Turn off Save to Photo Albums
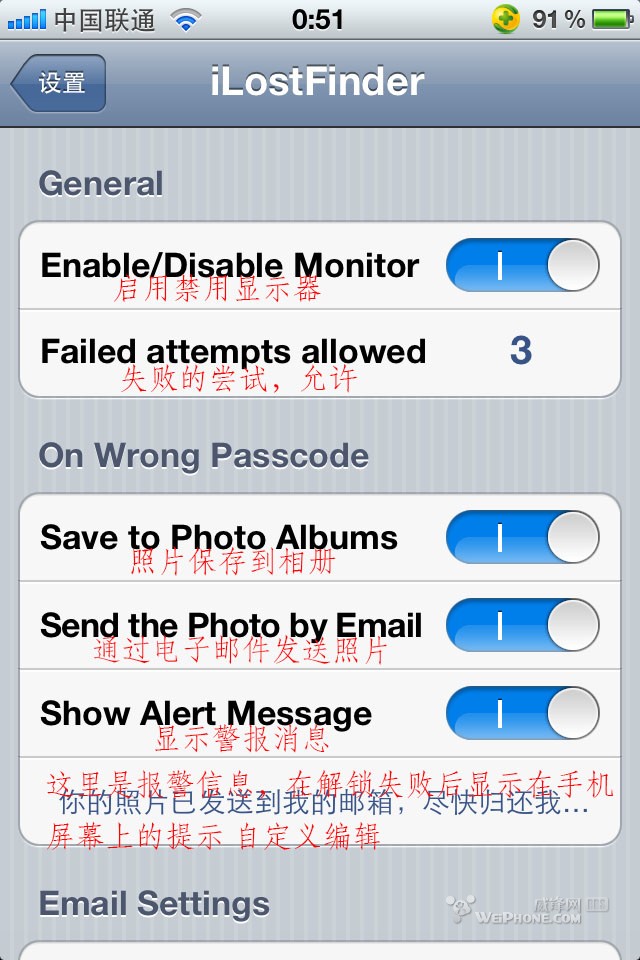The width and height of the screenshot is (640, 960). point(522,537)
